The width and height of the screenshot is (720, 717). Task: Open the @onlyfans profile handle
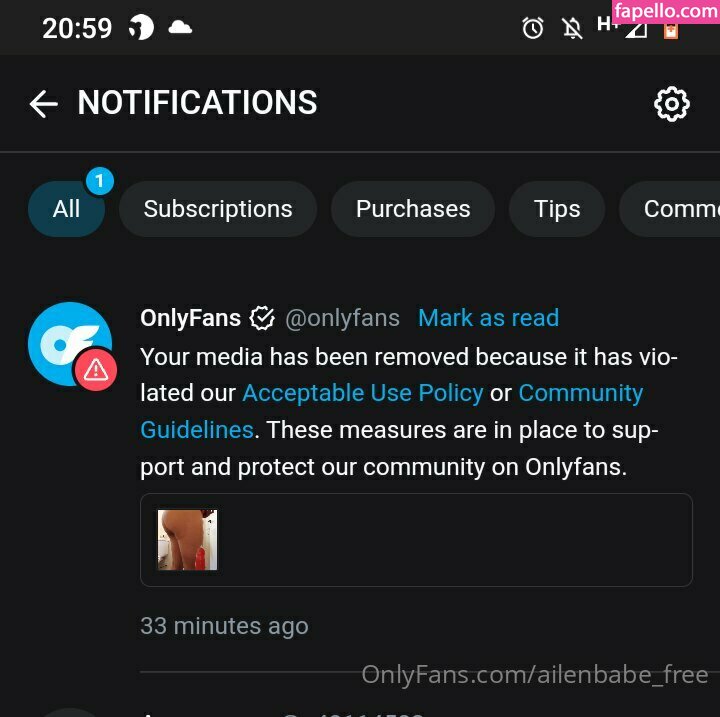[x=342, y=318]
